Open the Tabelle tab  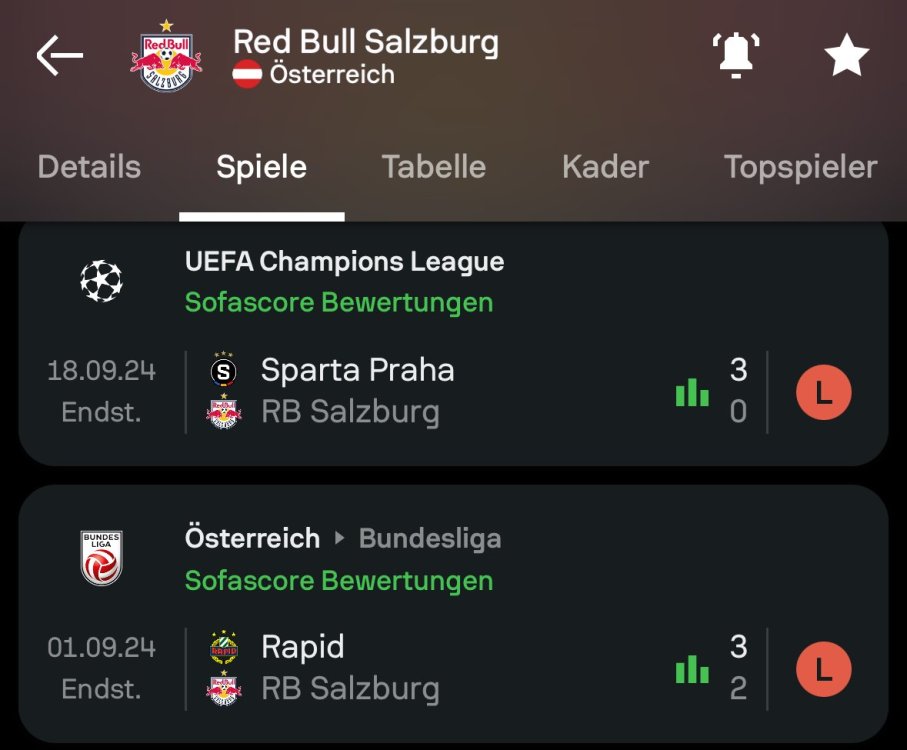(433, 167)
